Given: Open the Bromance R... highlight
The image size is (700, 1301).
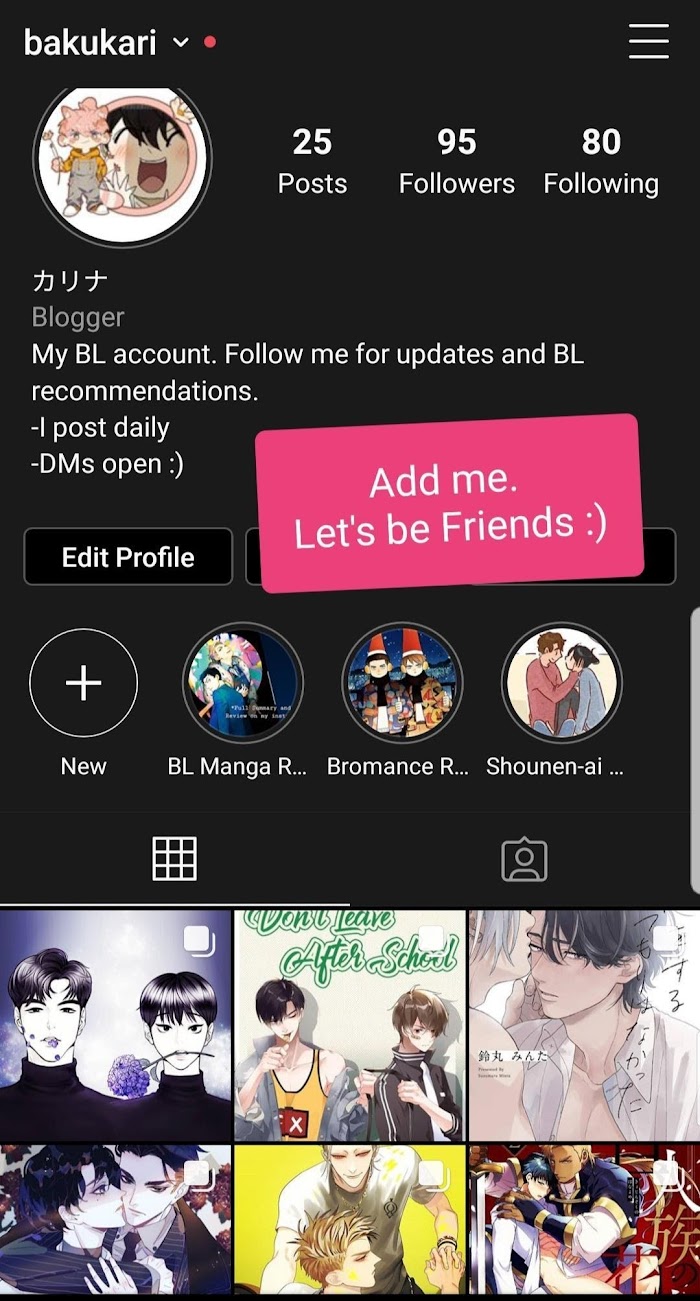Looking at the screenshot, I should 402,684.
